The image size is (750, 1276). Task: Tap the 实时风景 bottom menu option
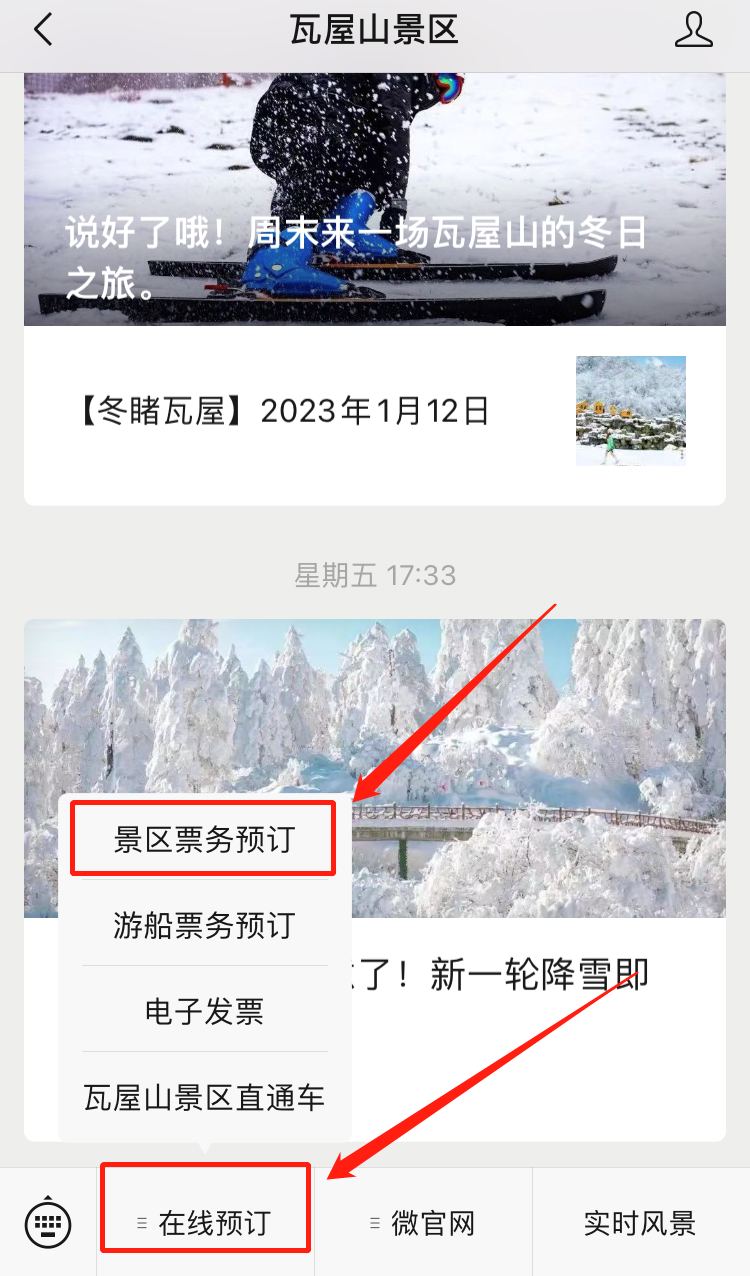[639, 1221]
